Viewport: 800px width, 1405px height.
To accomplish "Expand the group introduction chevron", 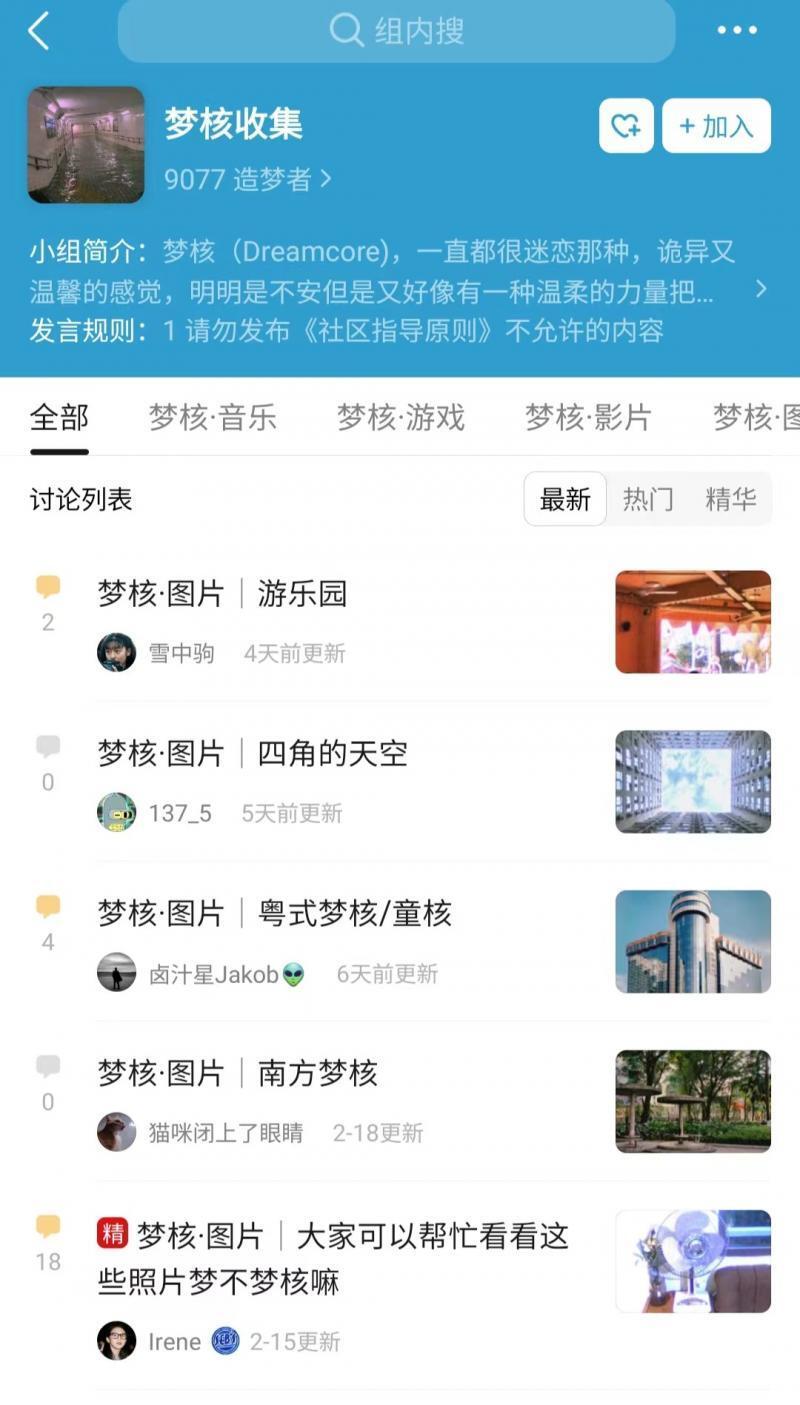I will pyautogui.click(x=761, y=289).
